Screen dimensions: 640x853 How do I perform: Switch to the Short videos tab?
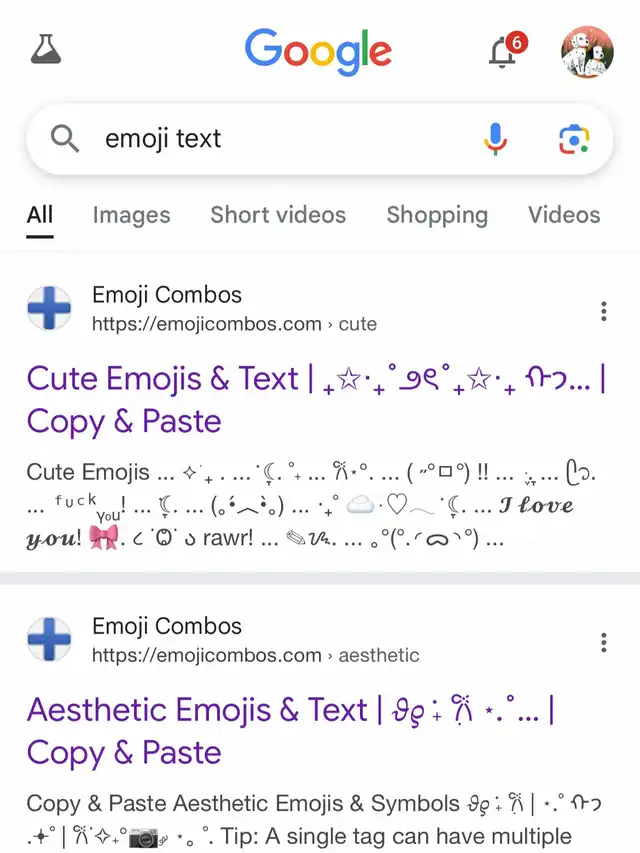pyautogui.click(x=278, y=215)
